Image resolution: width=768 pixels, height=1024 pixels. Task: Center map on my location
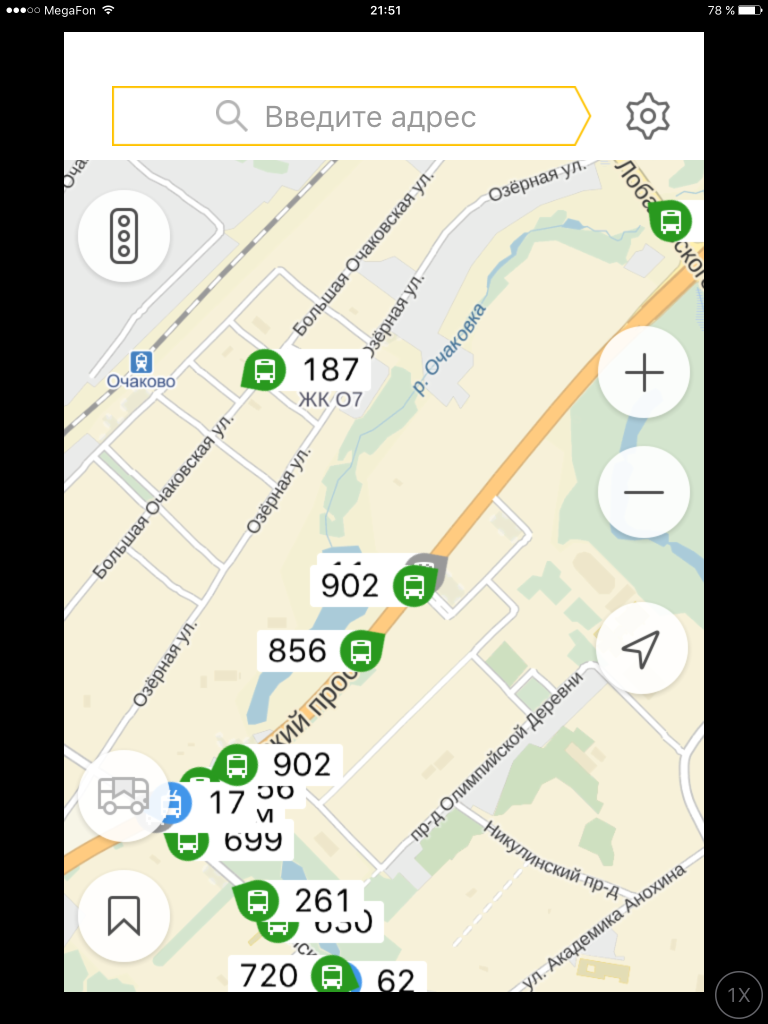tap(642, 649)
